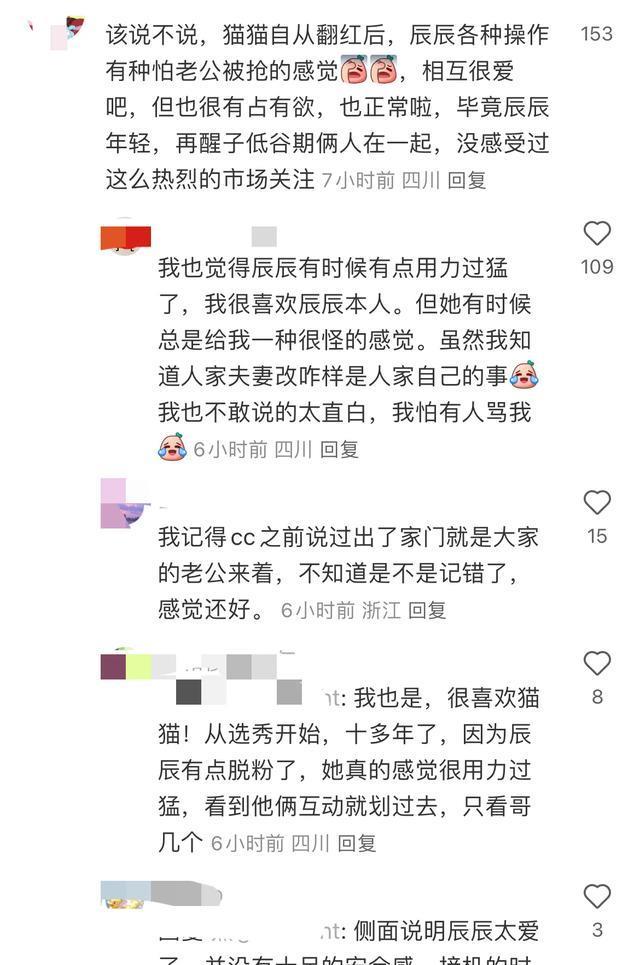
Task: Like the comment starting 我也是，很喜欢猫猫
Action: [597, 663]
